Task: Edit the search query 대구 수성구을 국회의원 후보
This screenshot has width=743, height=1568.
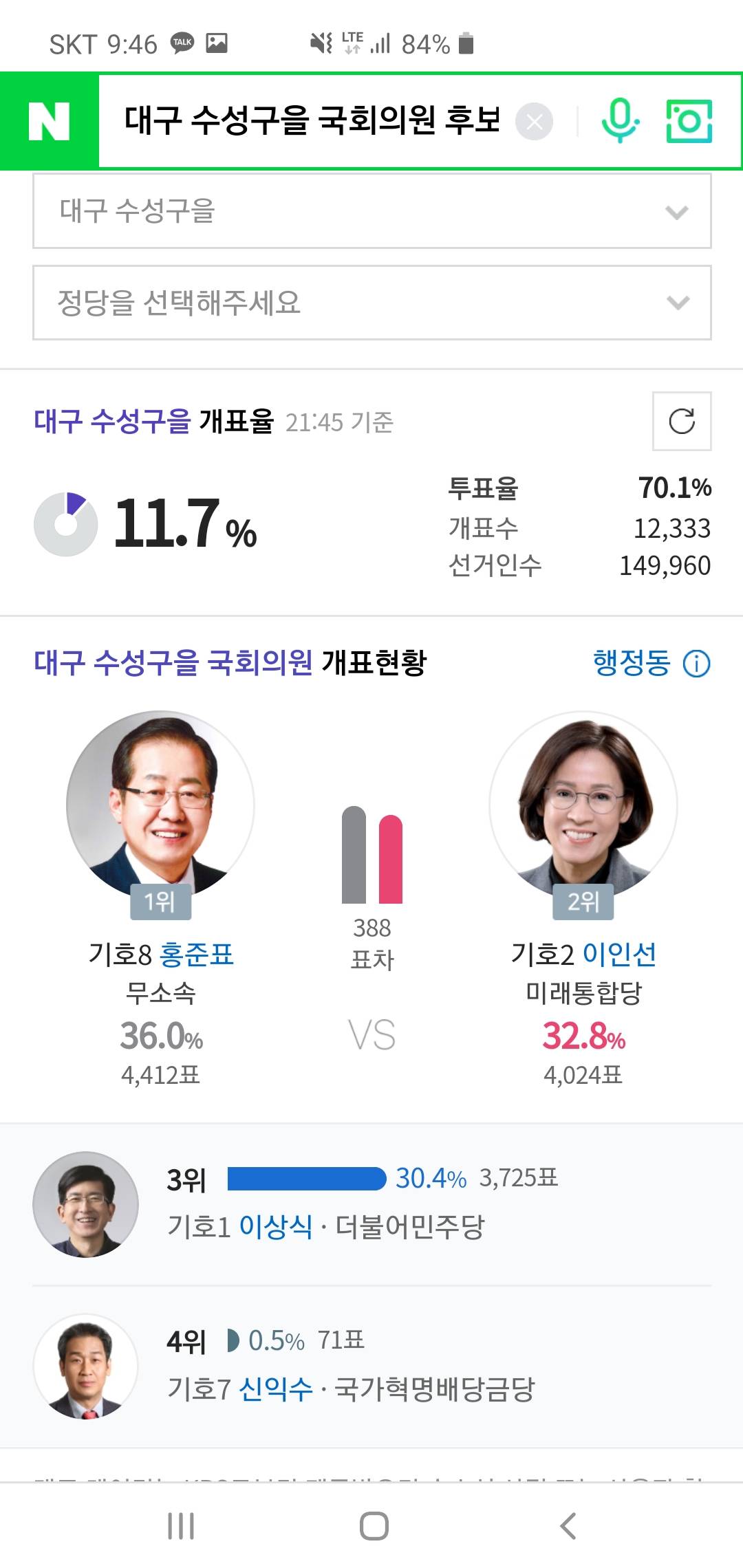Action: (x=311, y=121)
